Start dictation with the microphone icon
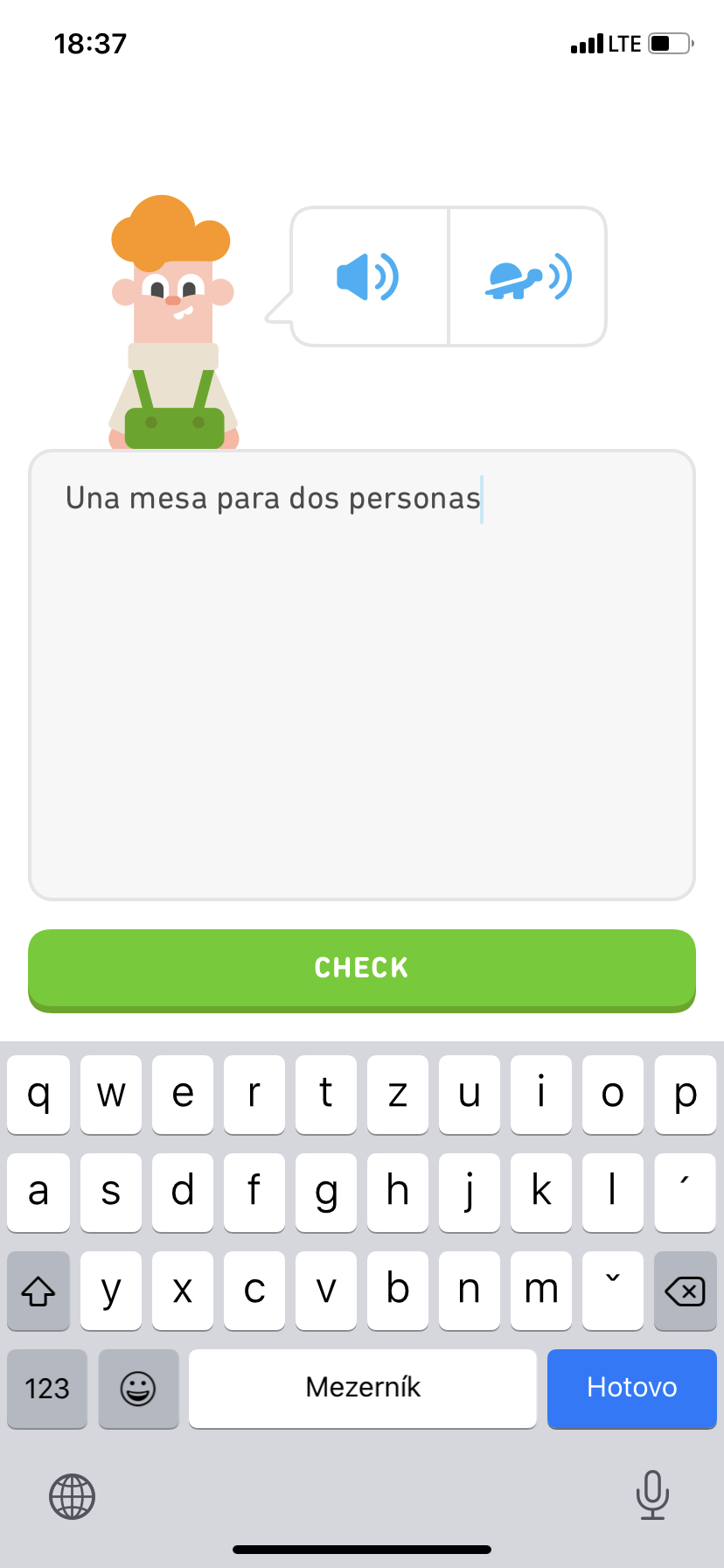The width and height of the screenshot is (724, 1568). pos(652,1494)
